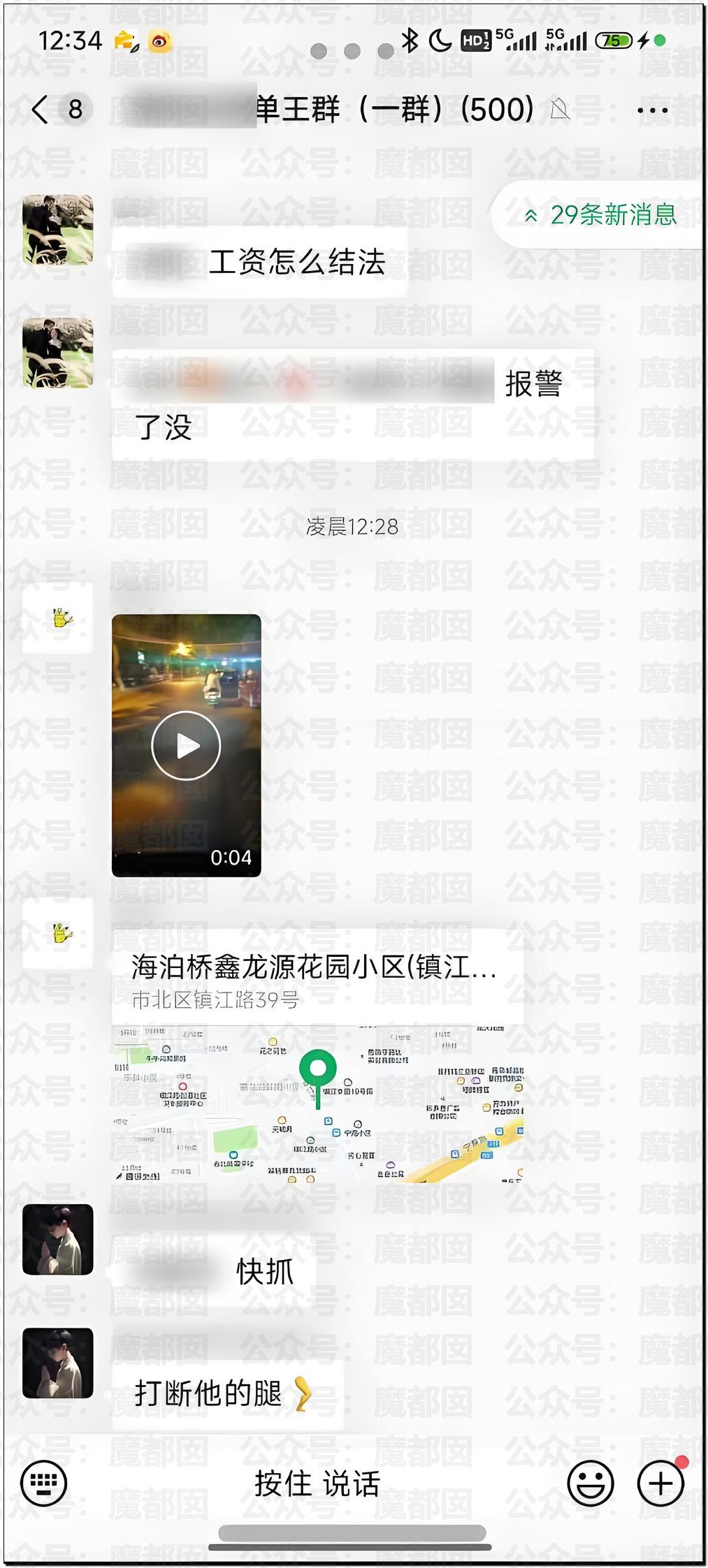View profile of sender saying 打断他的腿

tap(58, 1363)
